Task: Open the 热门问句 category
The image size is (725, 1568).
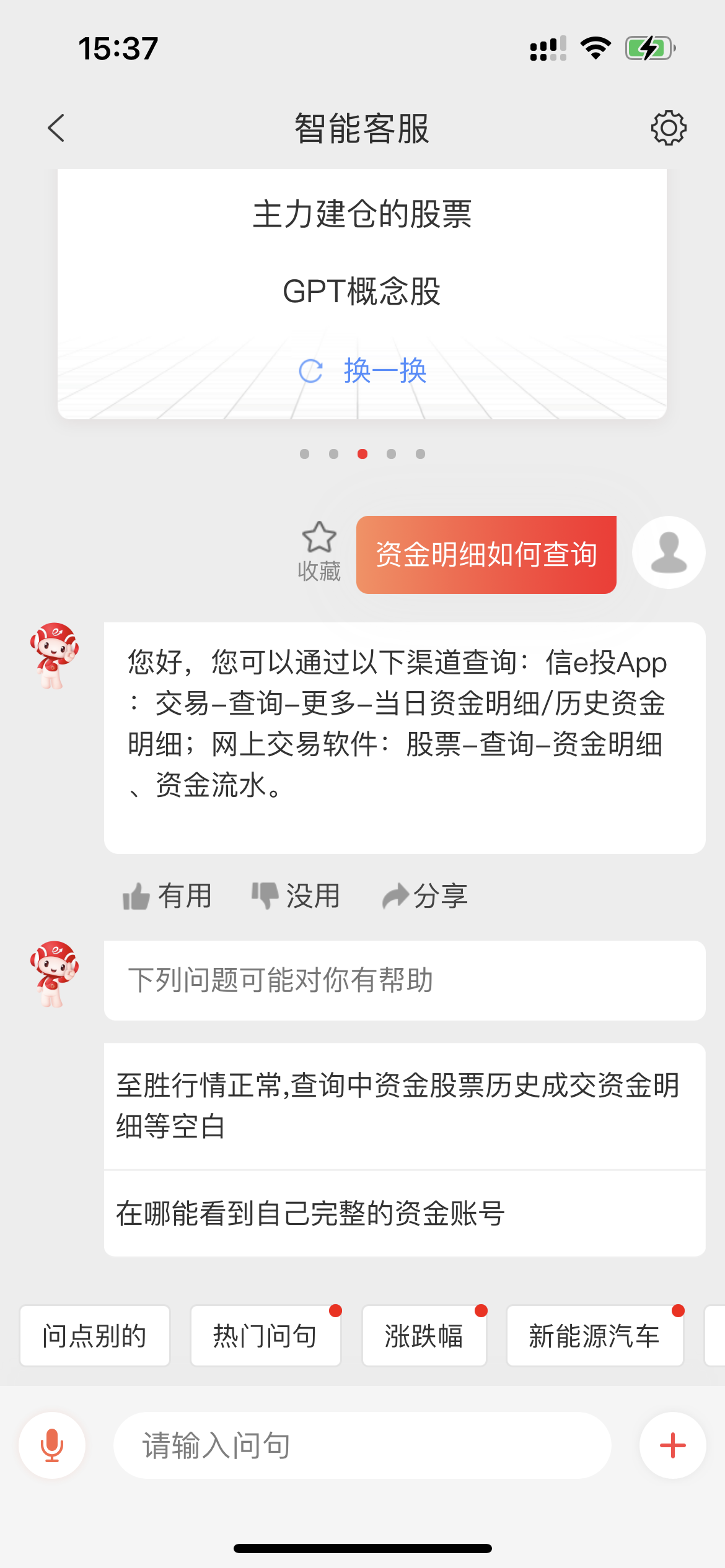Action: (x=265, y=1335)
